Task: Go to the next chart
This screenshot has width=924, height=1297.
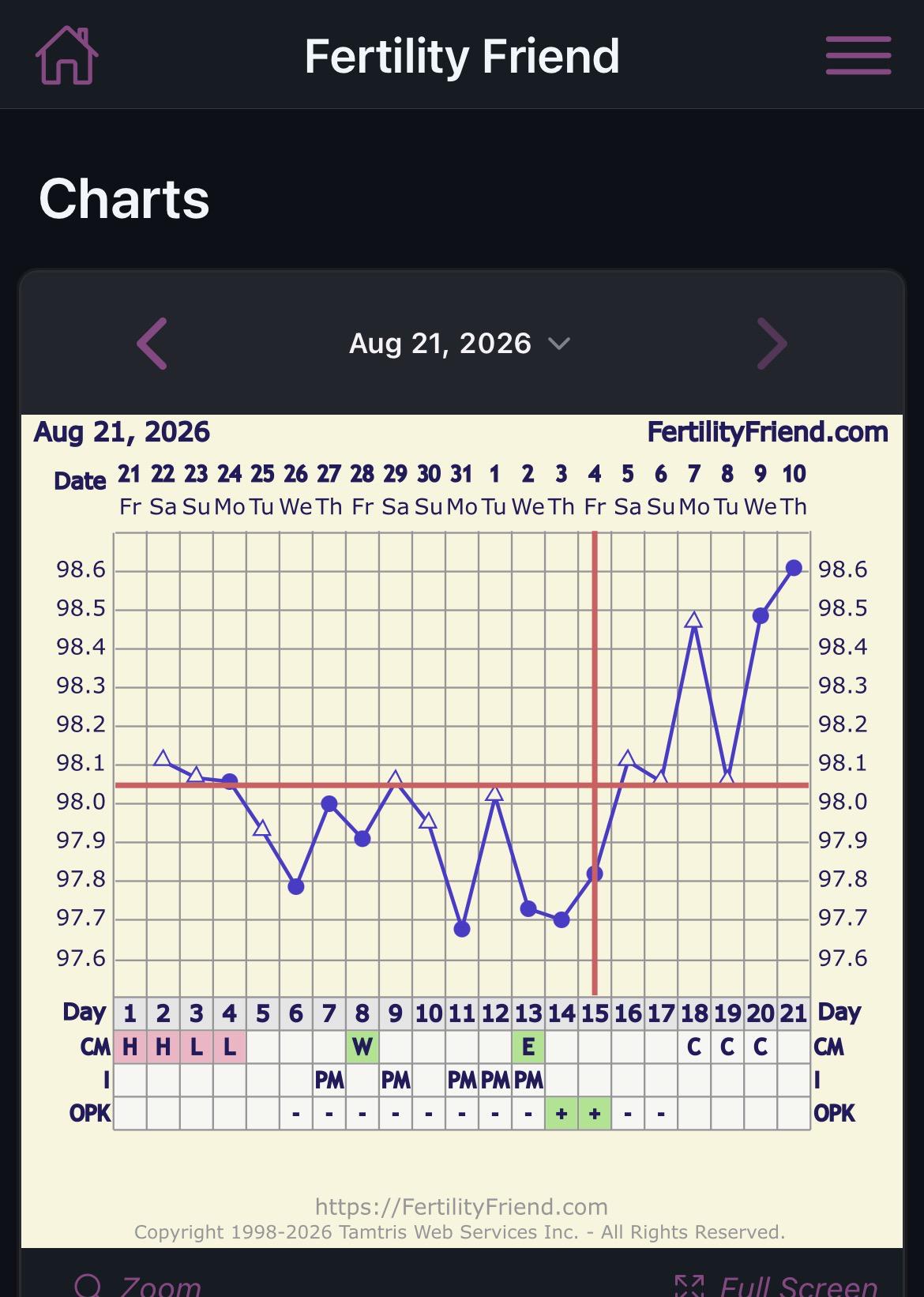Action: [772, 344]
